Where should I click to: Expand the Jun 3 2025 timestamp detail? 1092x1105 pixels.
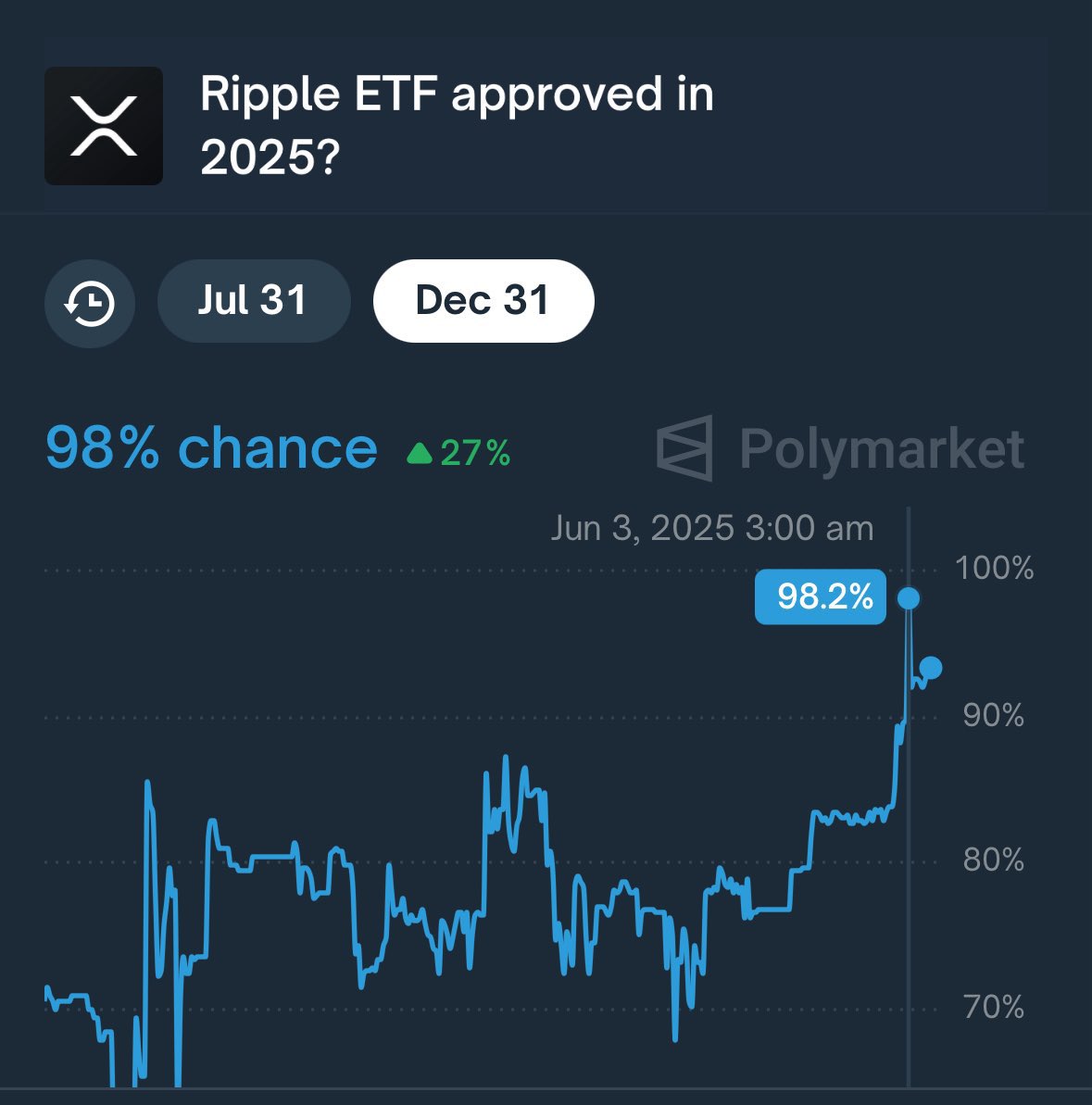711,528
